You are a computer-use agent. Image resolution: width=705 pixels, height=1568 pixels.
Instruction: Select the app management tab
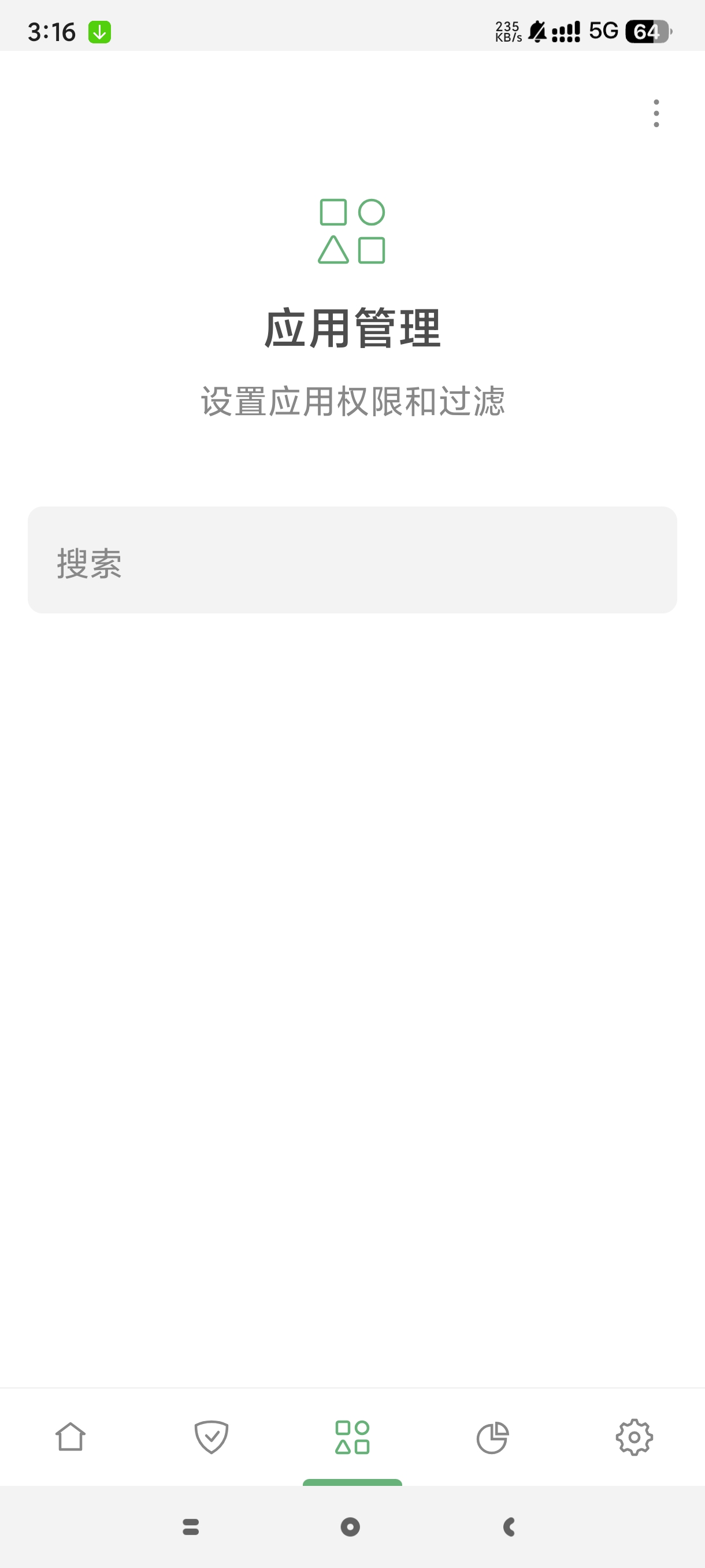tap(352, 1438)
